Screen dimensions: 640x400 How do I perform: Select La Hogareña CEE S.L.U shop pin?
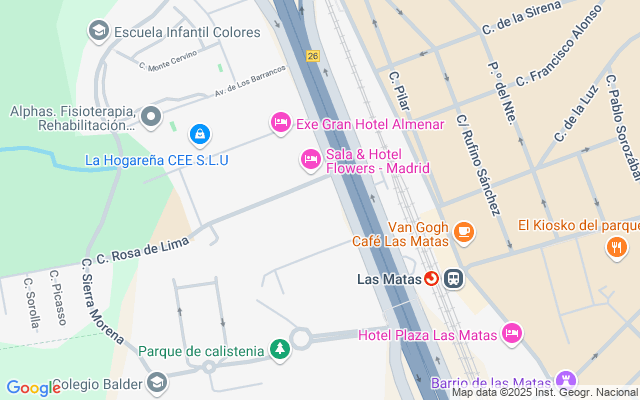[200, 135]
